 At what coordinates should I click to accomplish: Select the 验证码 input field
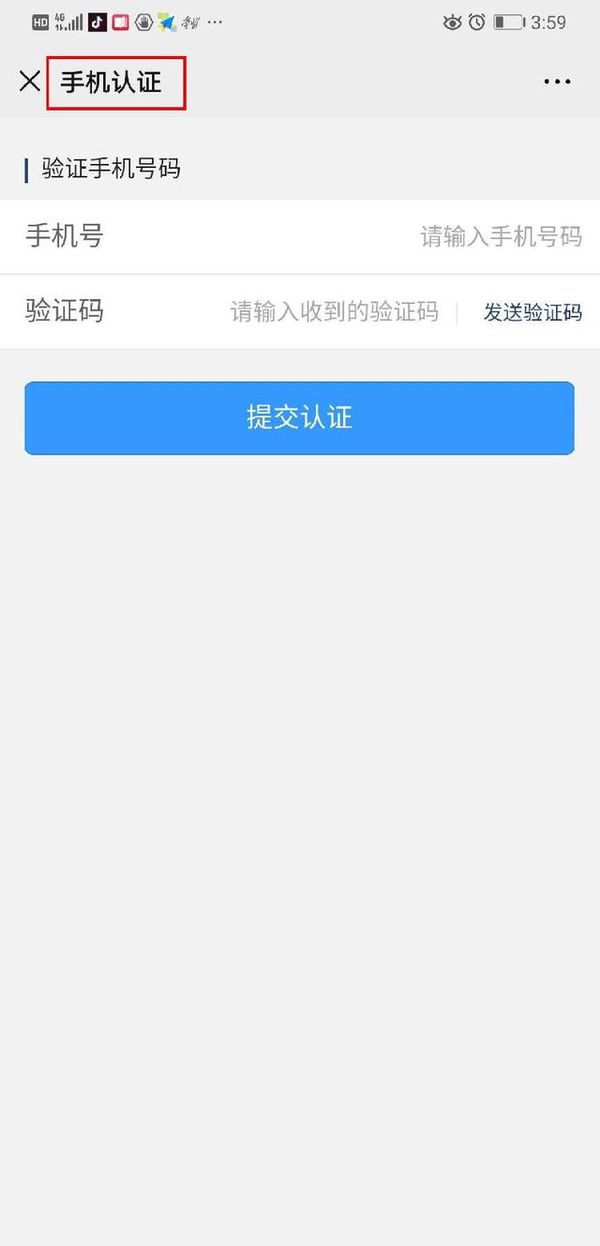(334, 312)
